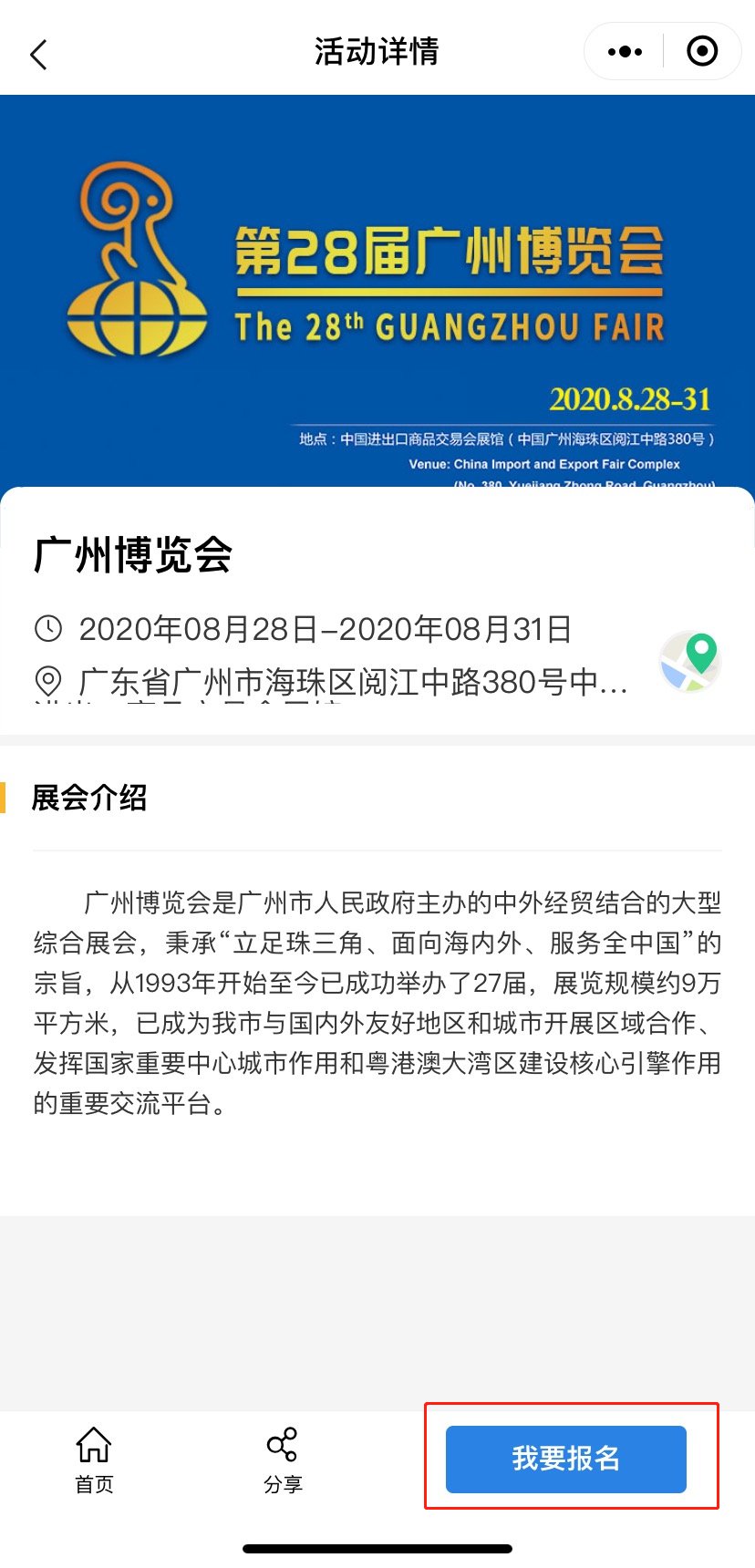Open the map location icon for the venue
Screen dimensions: 755x1568
690,661
